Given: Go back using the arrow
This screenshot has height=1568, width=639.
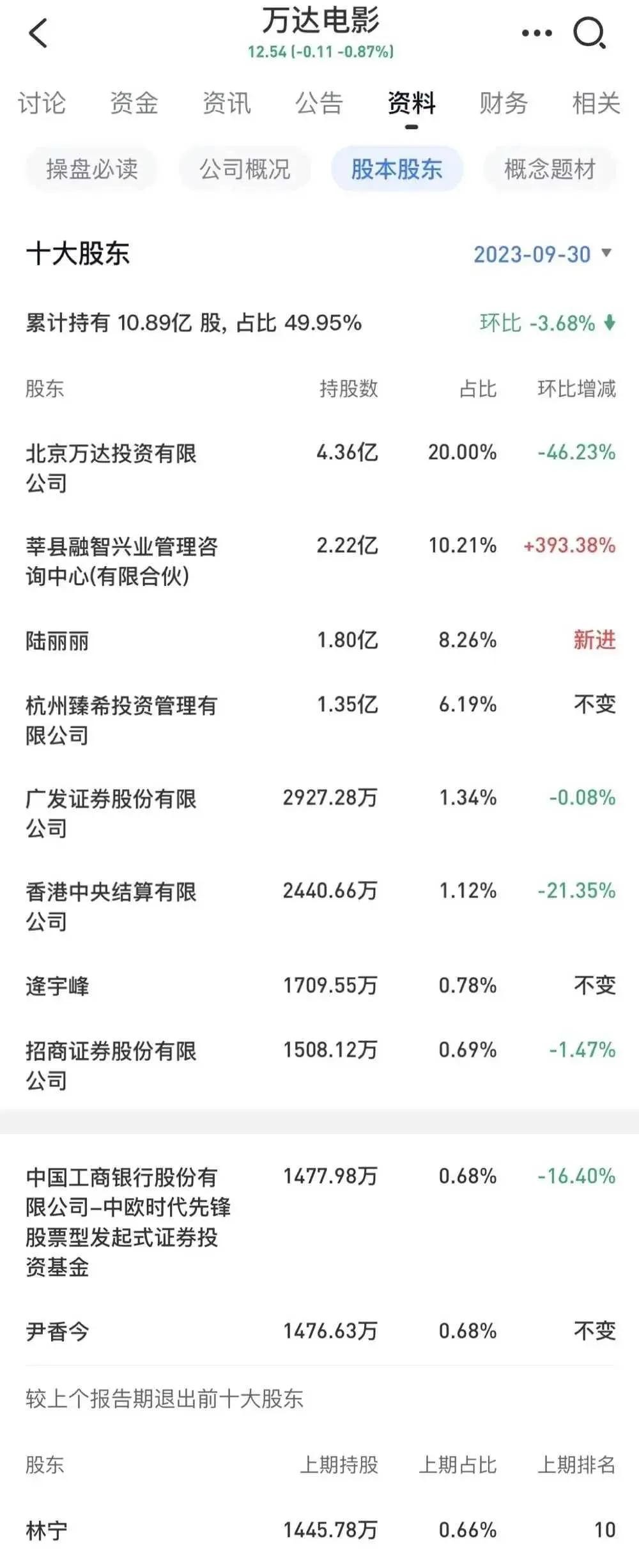Looking at the screenshot, I should click(x=38, y=33).
